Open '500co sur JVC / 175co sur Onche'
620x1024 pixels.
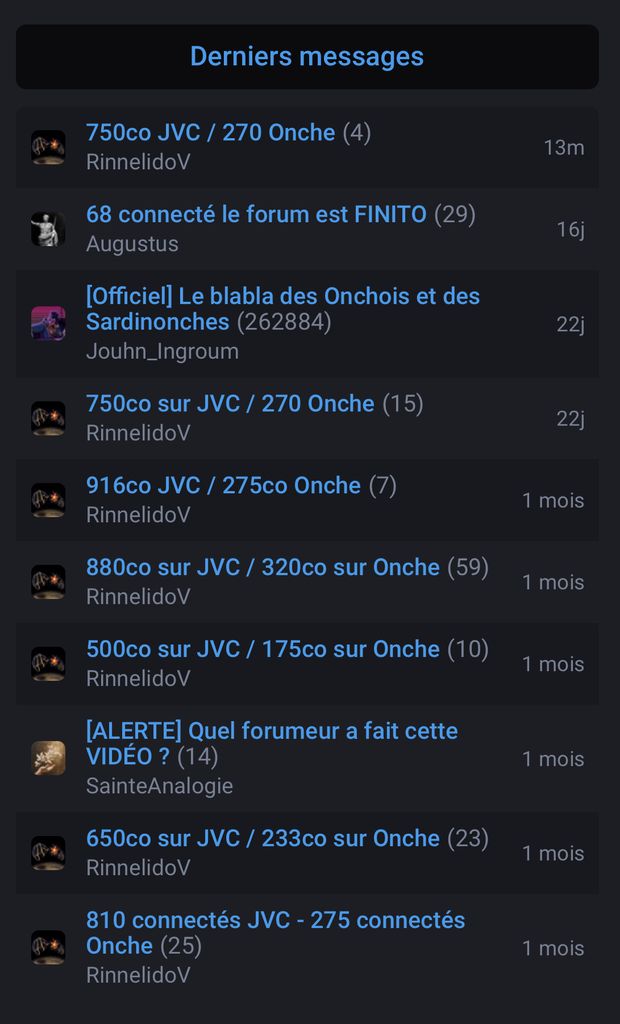pos(262,650)
